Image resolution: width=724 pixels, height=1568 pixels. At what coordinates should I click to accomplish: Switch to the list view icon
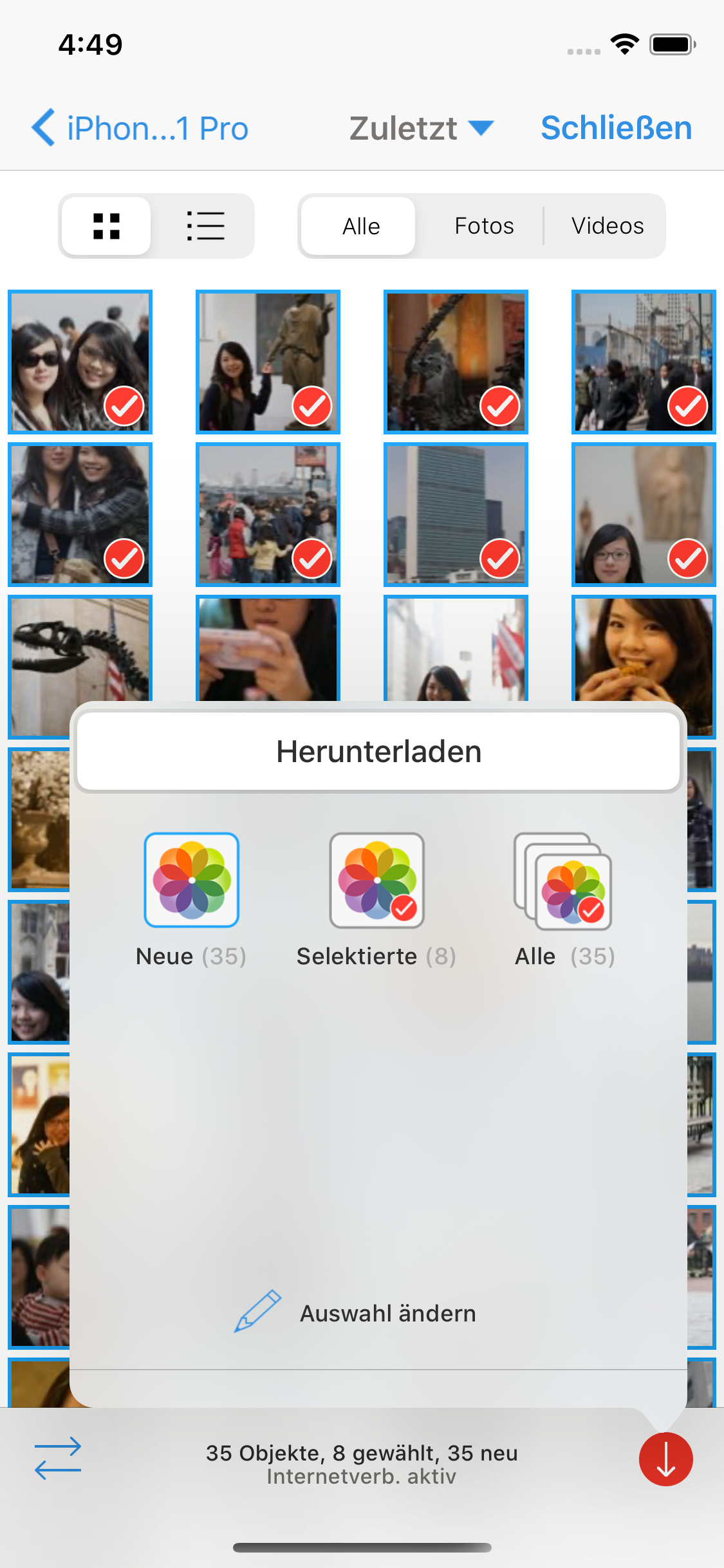click(206, 226)
